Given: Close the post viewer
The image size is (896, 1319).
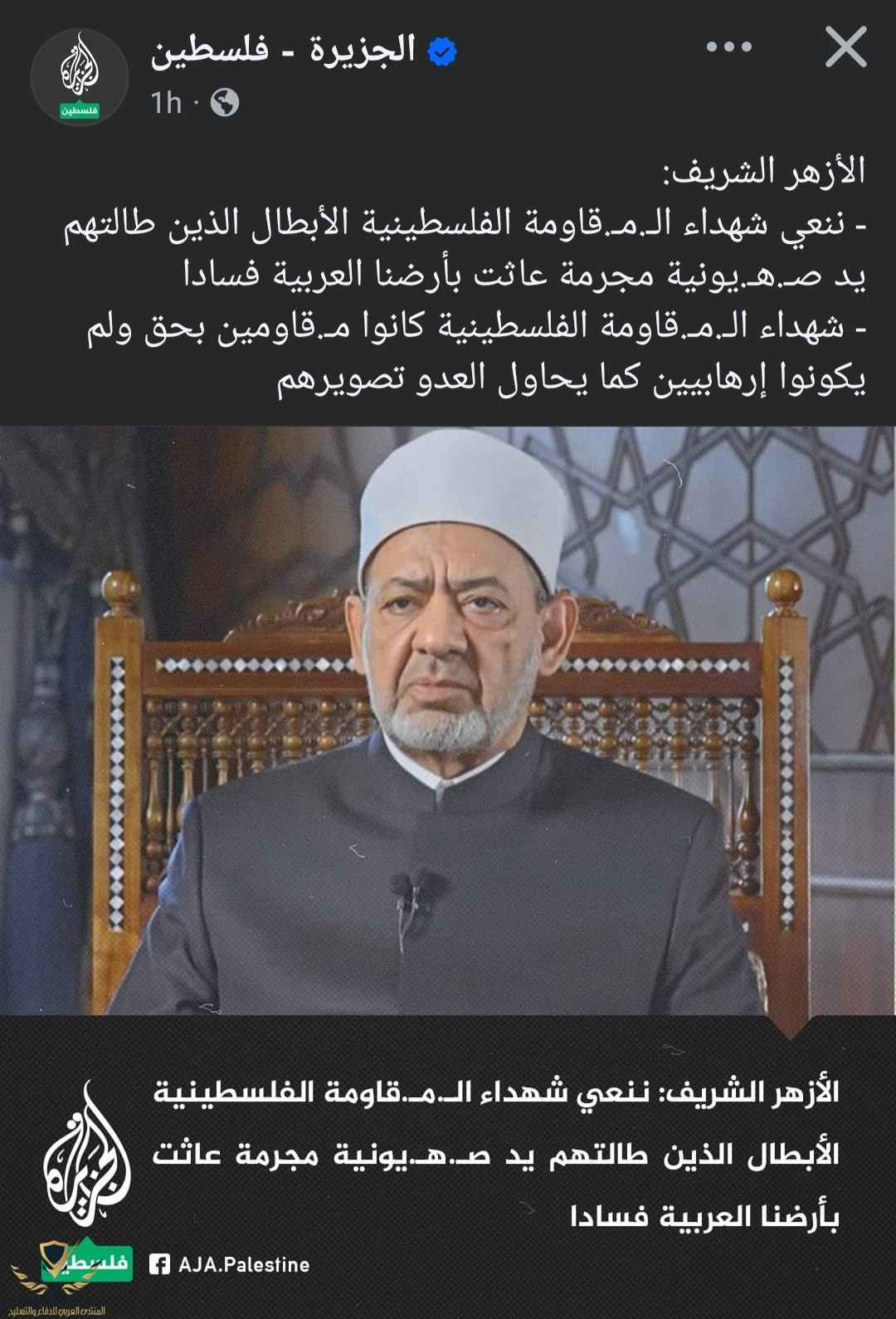Looking at the screenshot, I should click(845, 46).
